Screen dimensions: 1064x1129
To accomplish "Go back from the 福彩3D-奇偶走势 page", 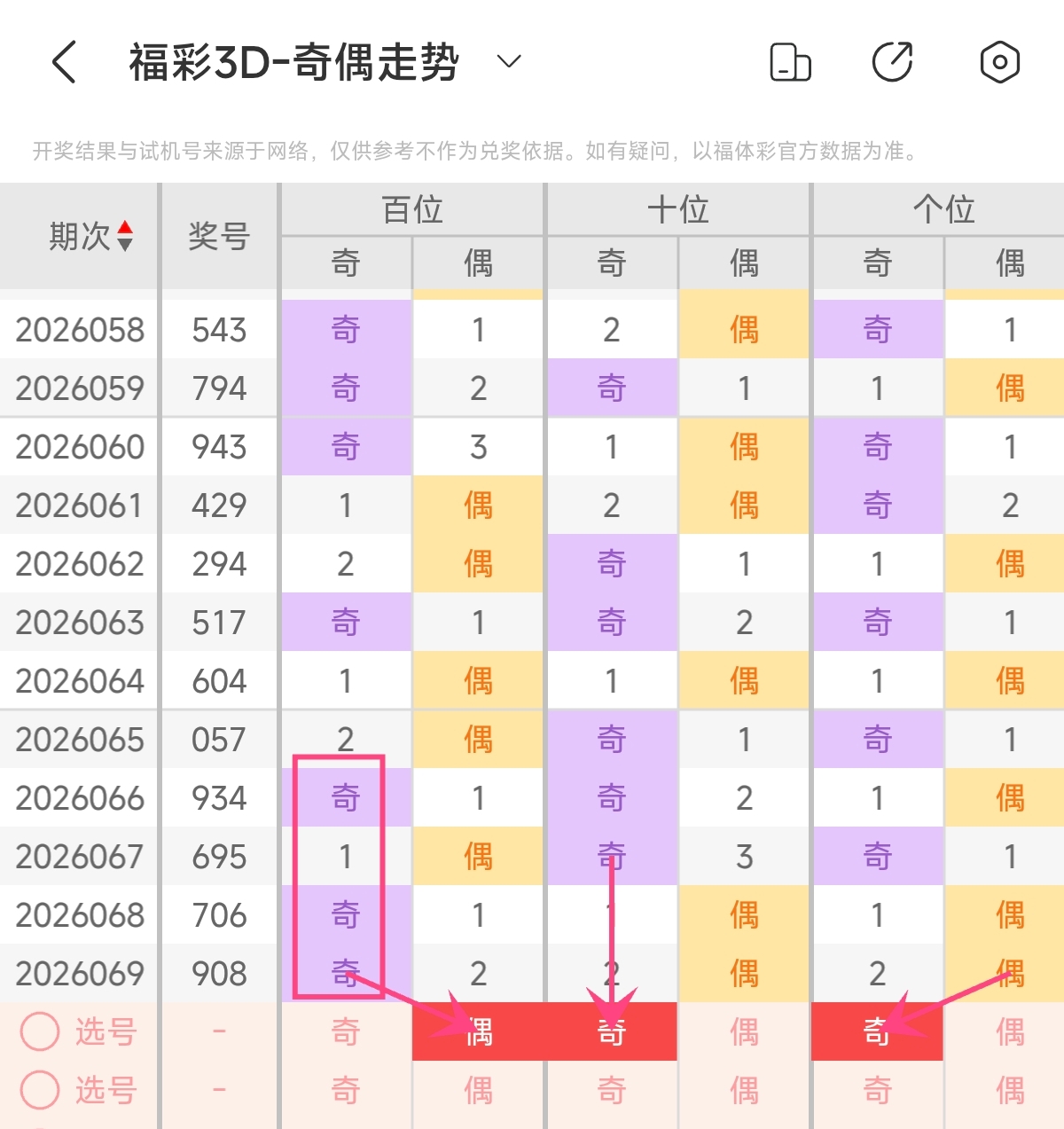I will click(64, 62).
